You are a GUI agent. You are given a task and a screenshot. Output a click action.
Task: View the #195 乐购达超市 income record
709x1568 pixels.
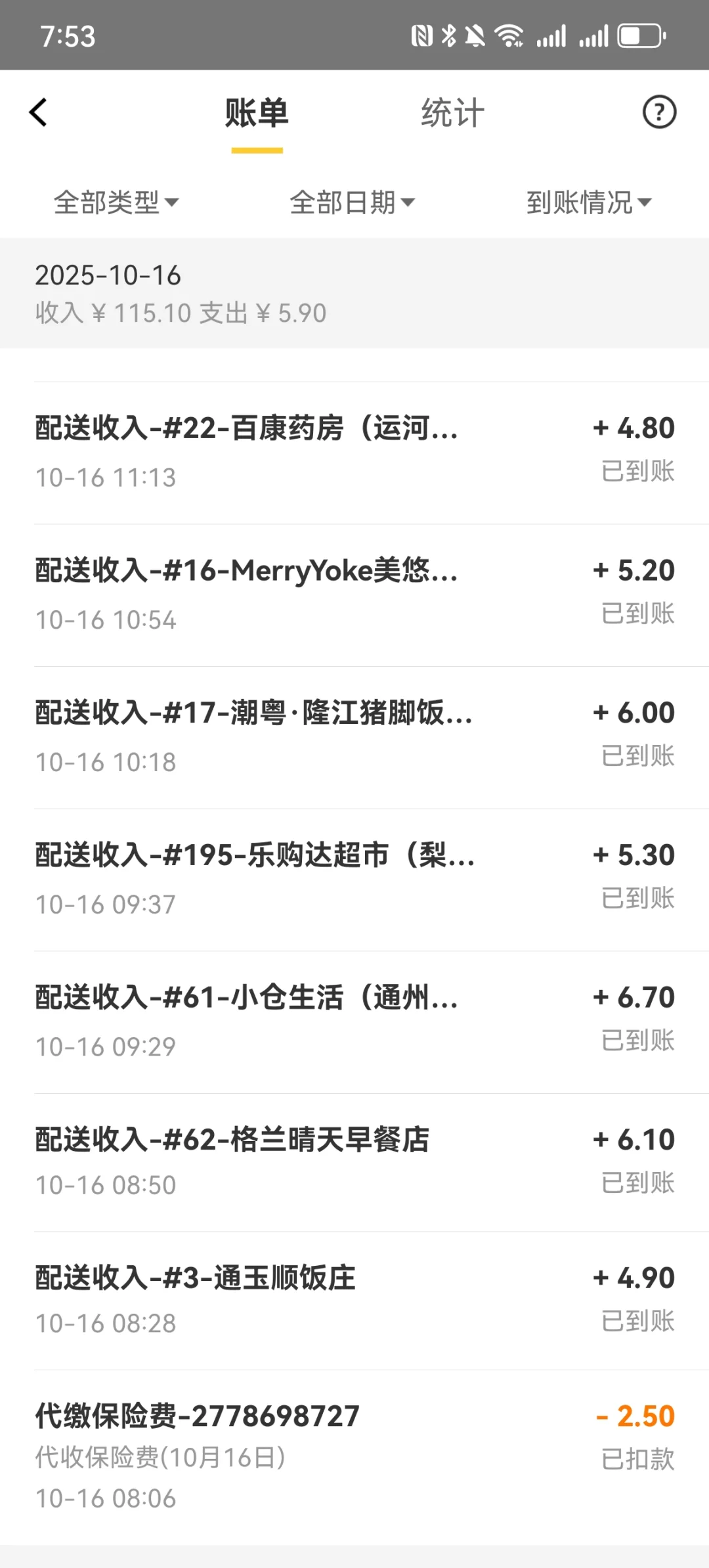click(354, 880)
